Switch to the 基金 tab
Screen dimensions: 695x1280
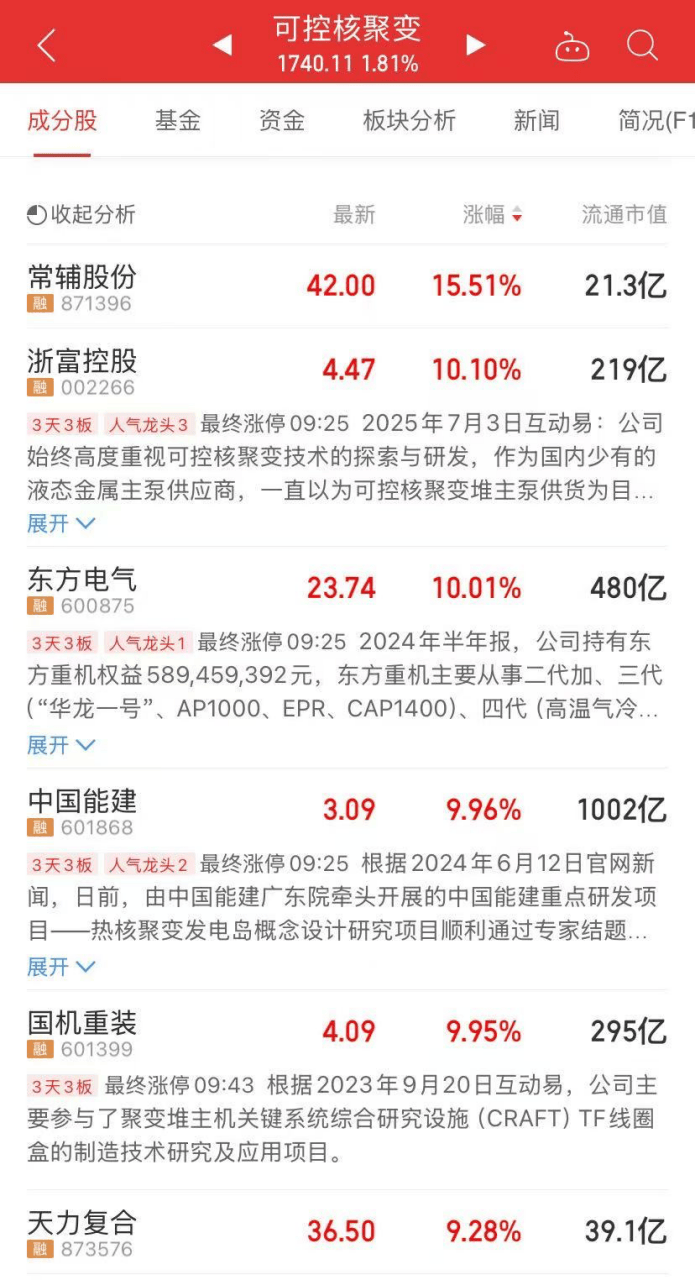click(178, 121)
